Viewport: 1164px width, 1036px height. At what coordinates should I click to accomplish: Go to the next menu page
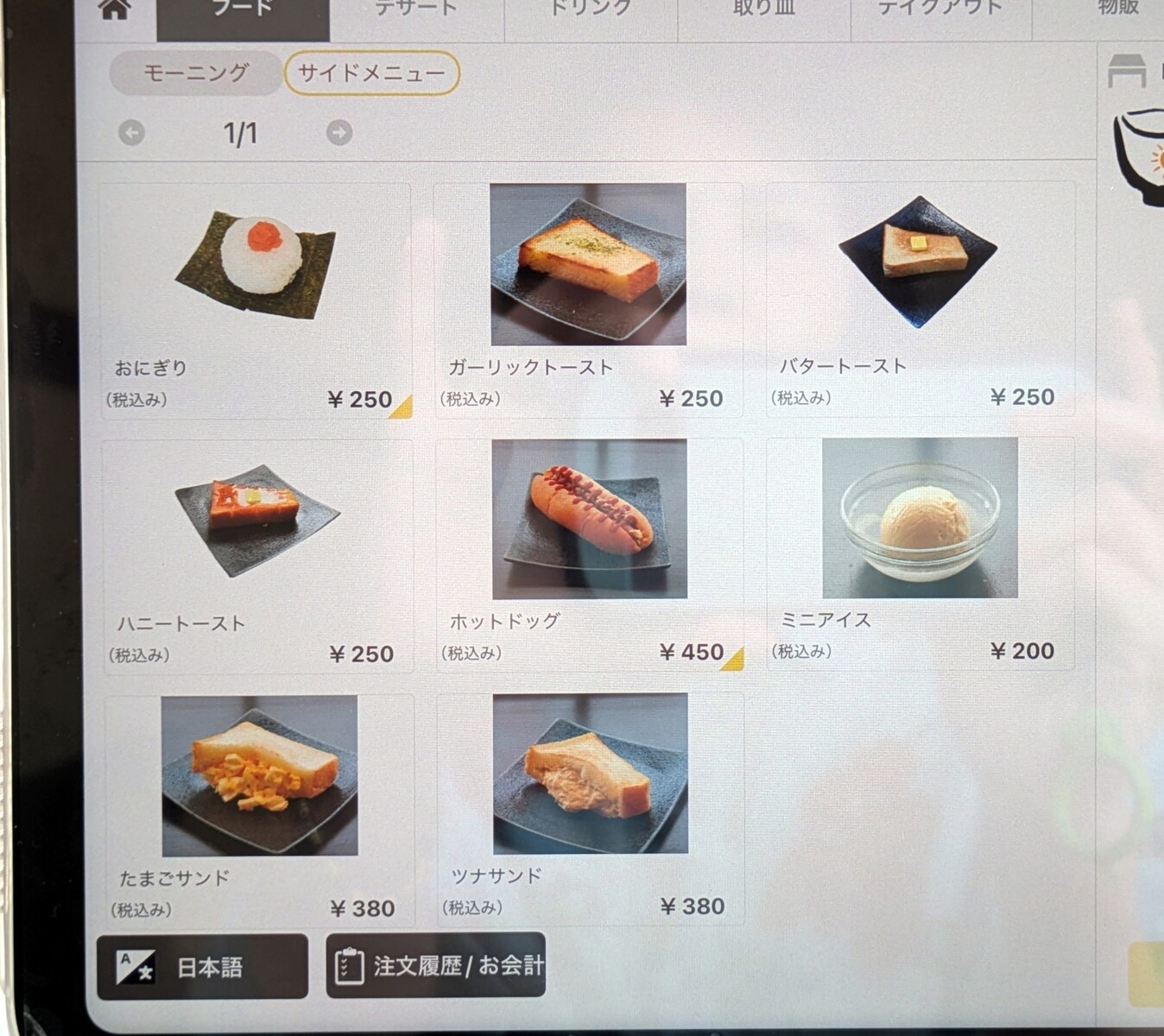(339, 133)
